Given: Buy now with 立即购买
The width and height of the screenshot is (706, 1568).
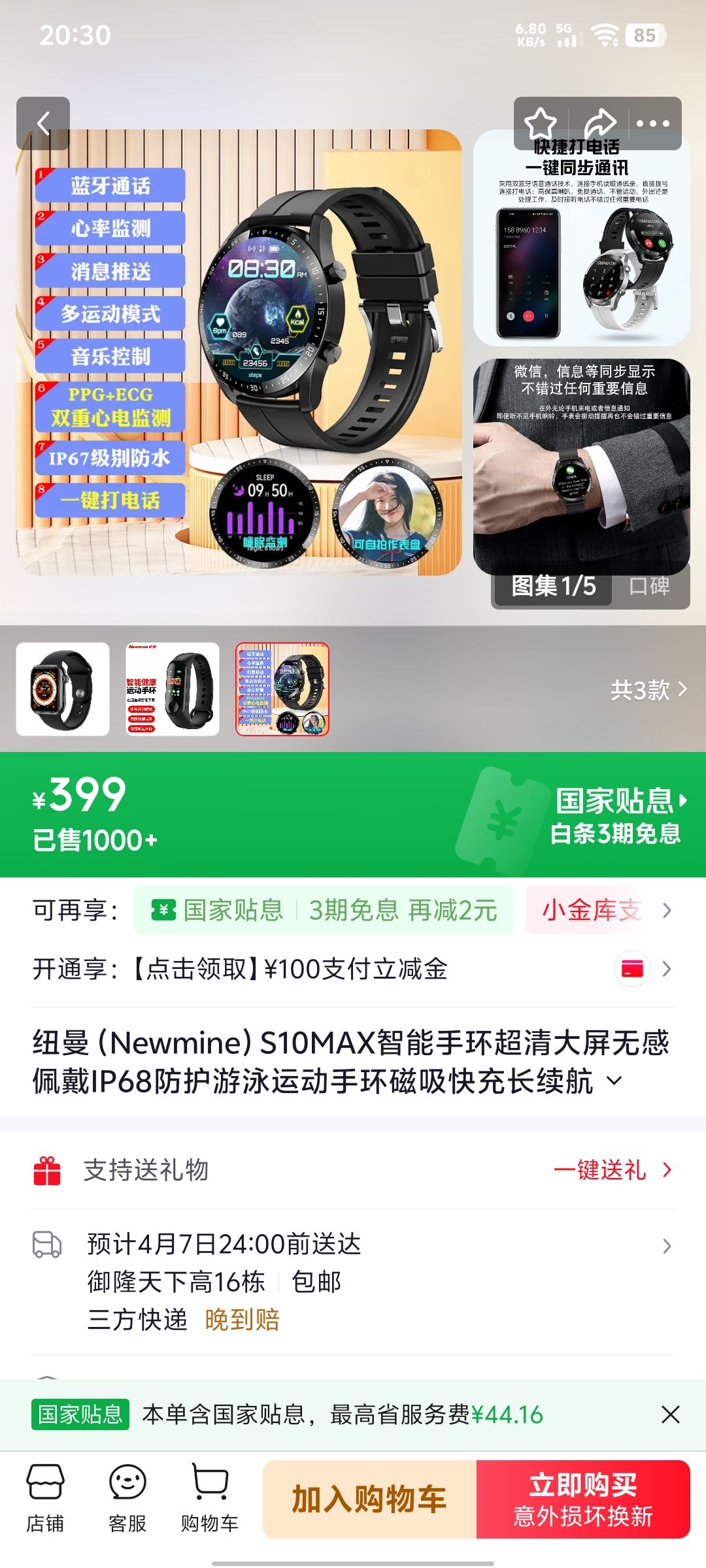Looking at the screenshot, I should click(583, 1499).
